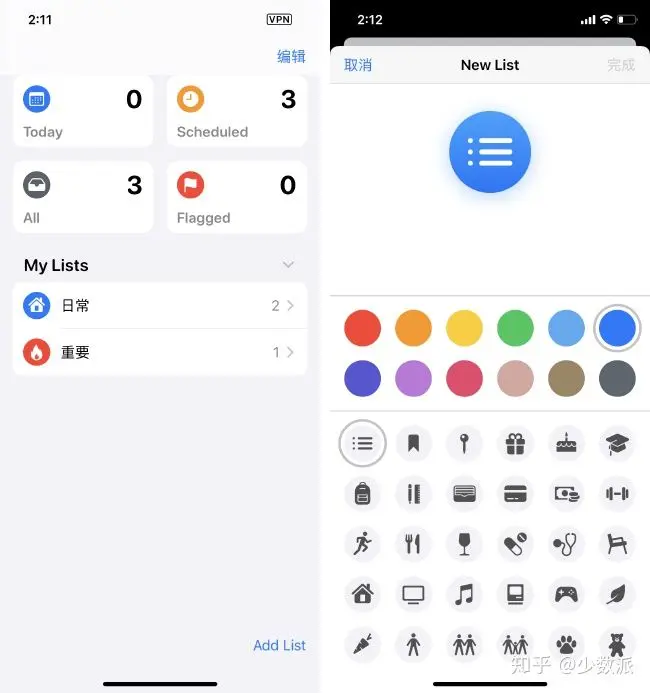
Task: Select the game controller list icon
Action: point(567,595)
